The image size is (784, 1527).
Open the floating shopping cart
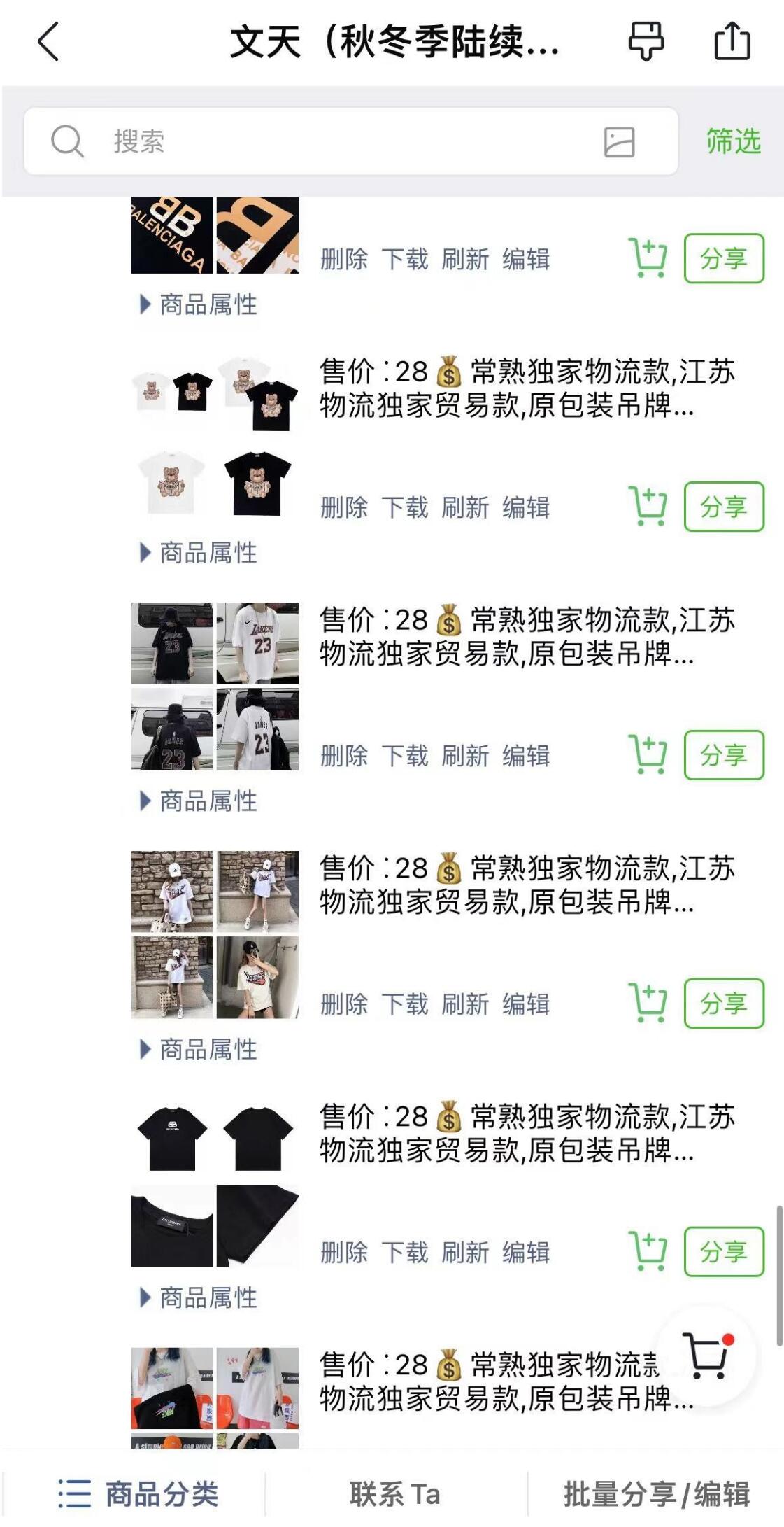(x=707, y=1356)
